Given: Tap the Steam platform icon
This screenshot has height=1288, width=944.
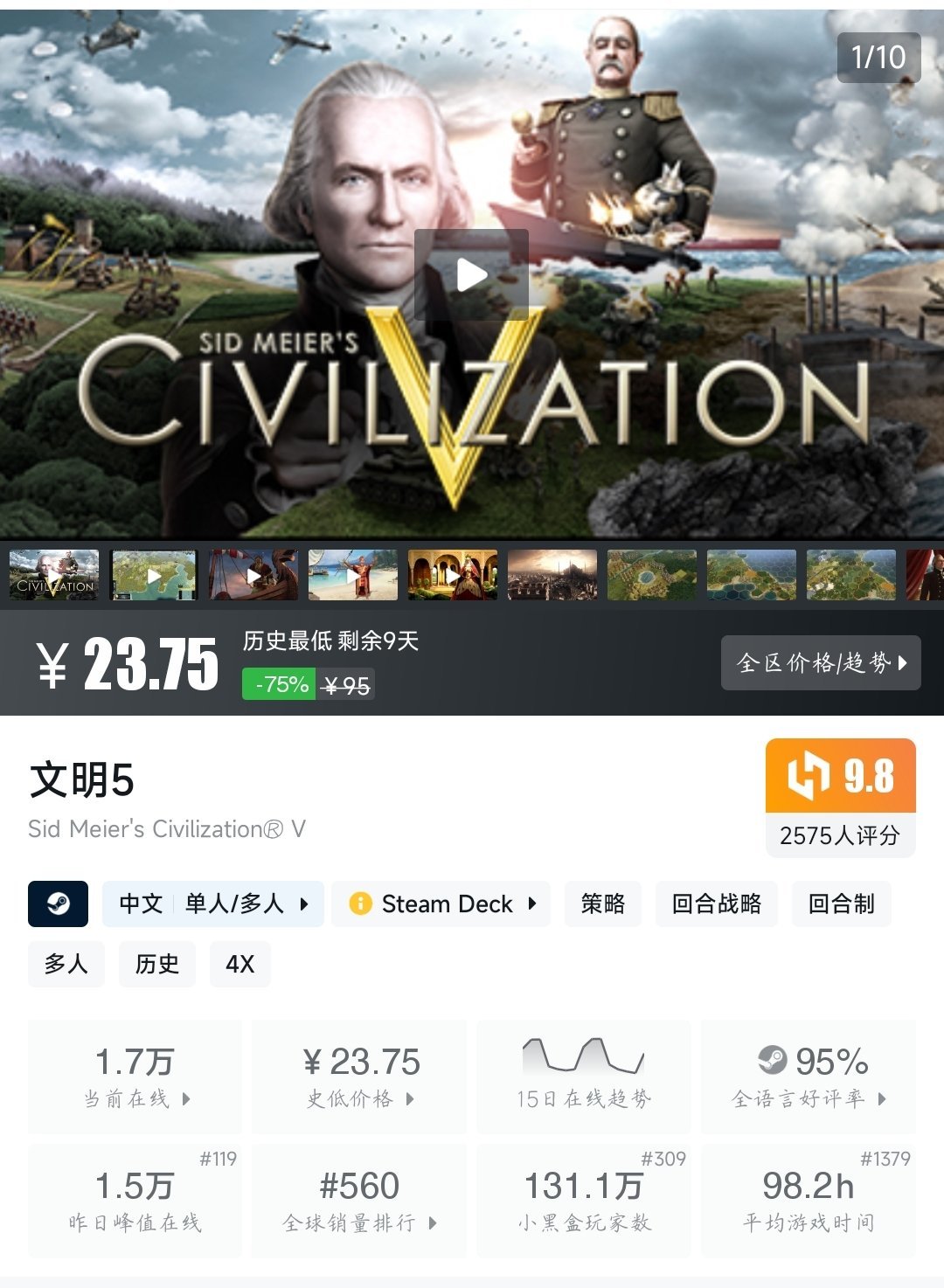Looking at the screenshot, I should 58,904.
